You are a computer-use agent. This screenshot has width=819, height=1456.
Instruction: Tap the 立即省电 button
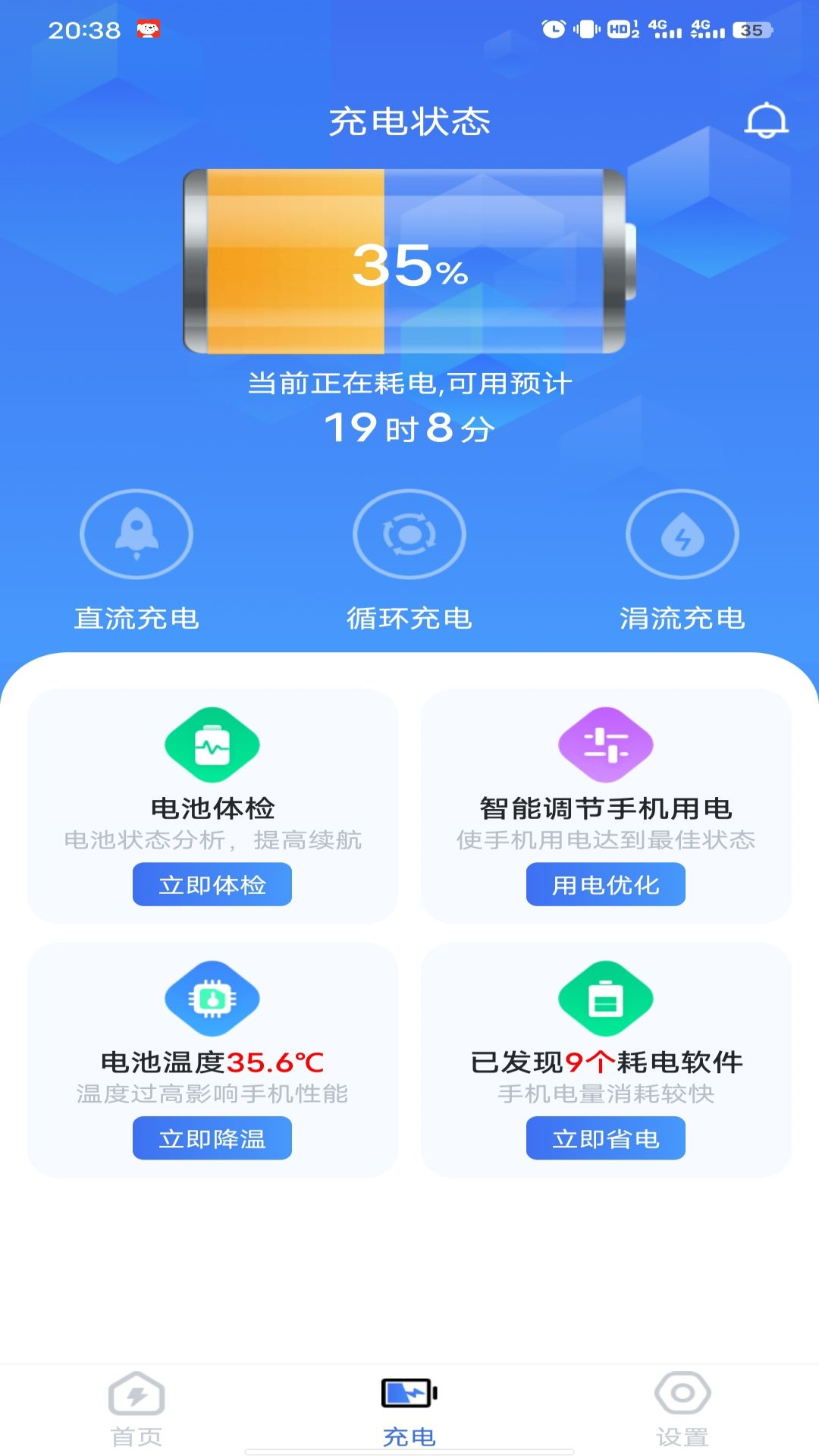pyautogui.click(x=606, y=1138)
